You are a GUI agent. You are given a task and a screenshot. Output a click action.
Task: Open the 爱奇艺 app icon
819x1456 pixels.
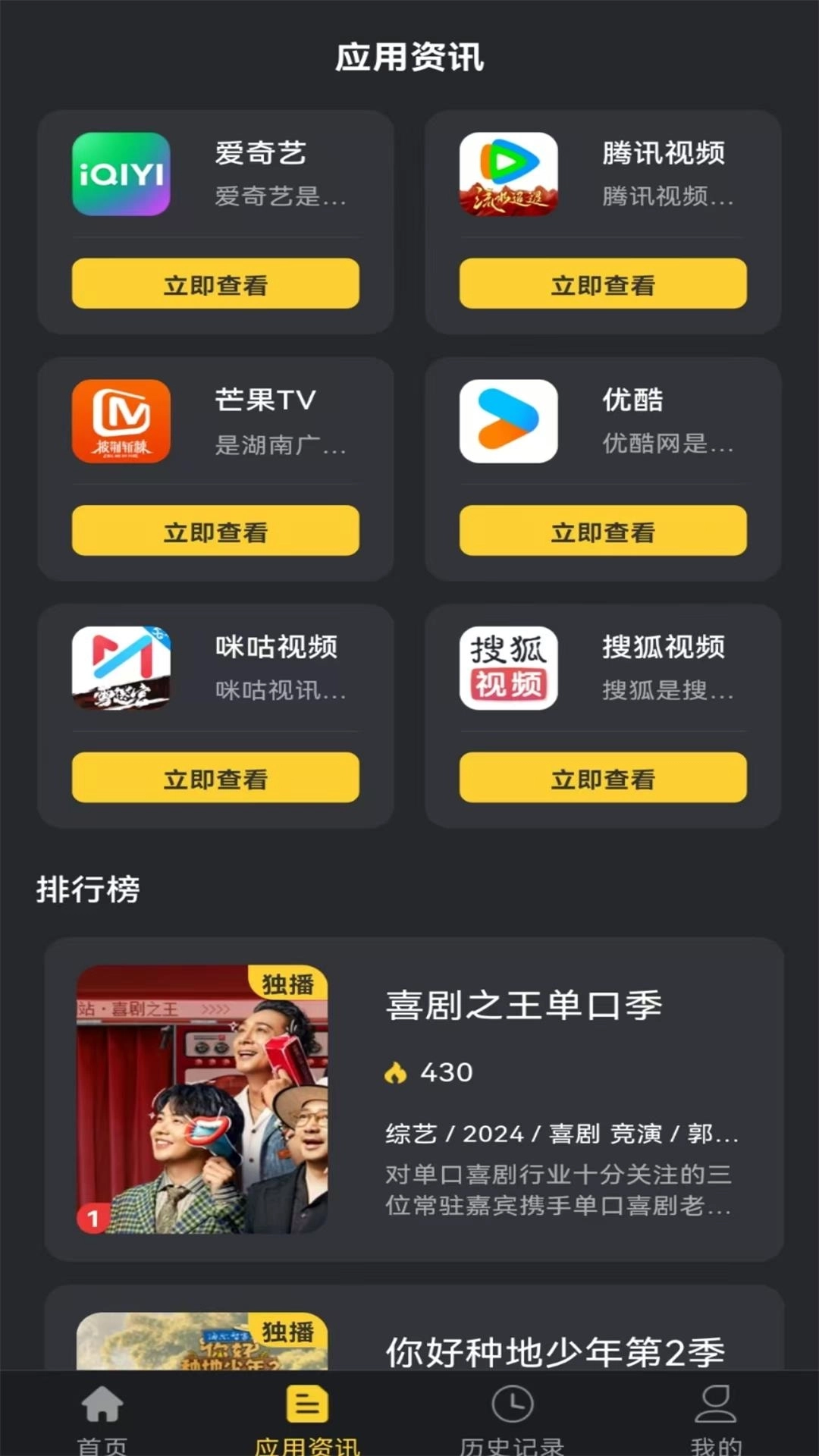coord(121,176)
